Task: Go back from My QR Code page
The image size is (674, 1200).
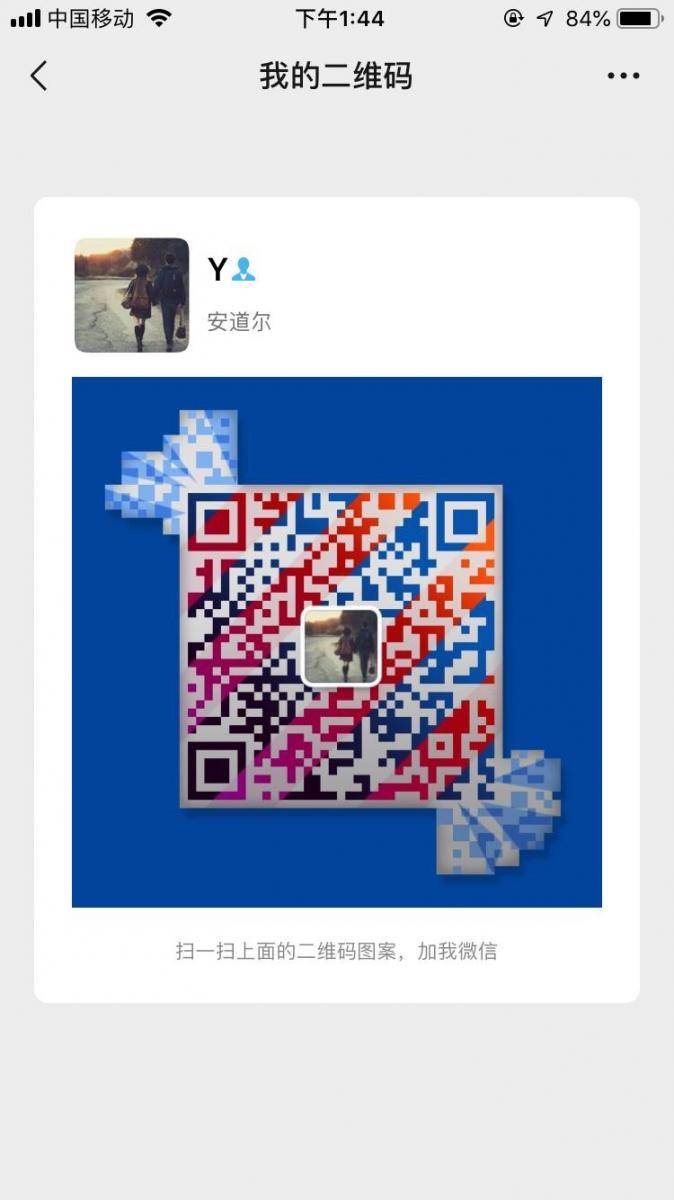Action: 39,76
